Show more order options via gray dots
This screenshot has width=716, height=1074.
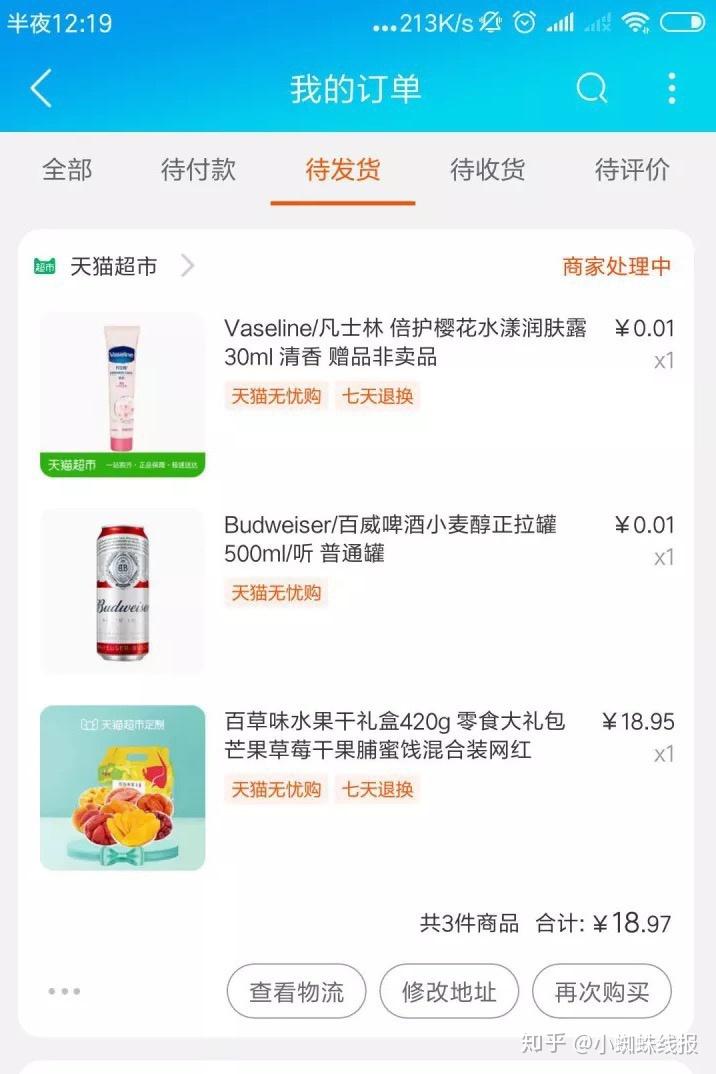click(x=64, y=991)
